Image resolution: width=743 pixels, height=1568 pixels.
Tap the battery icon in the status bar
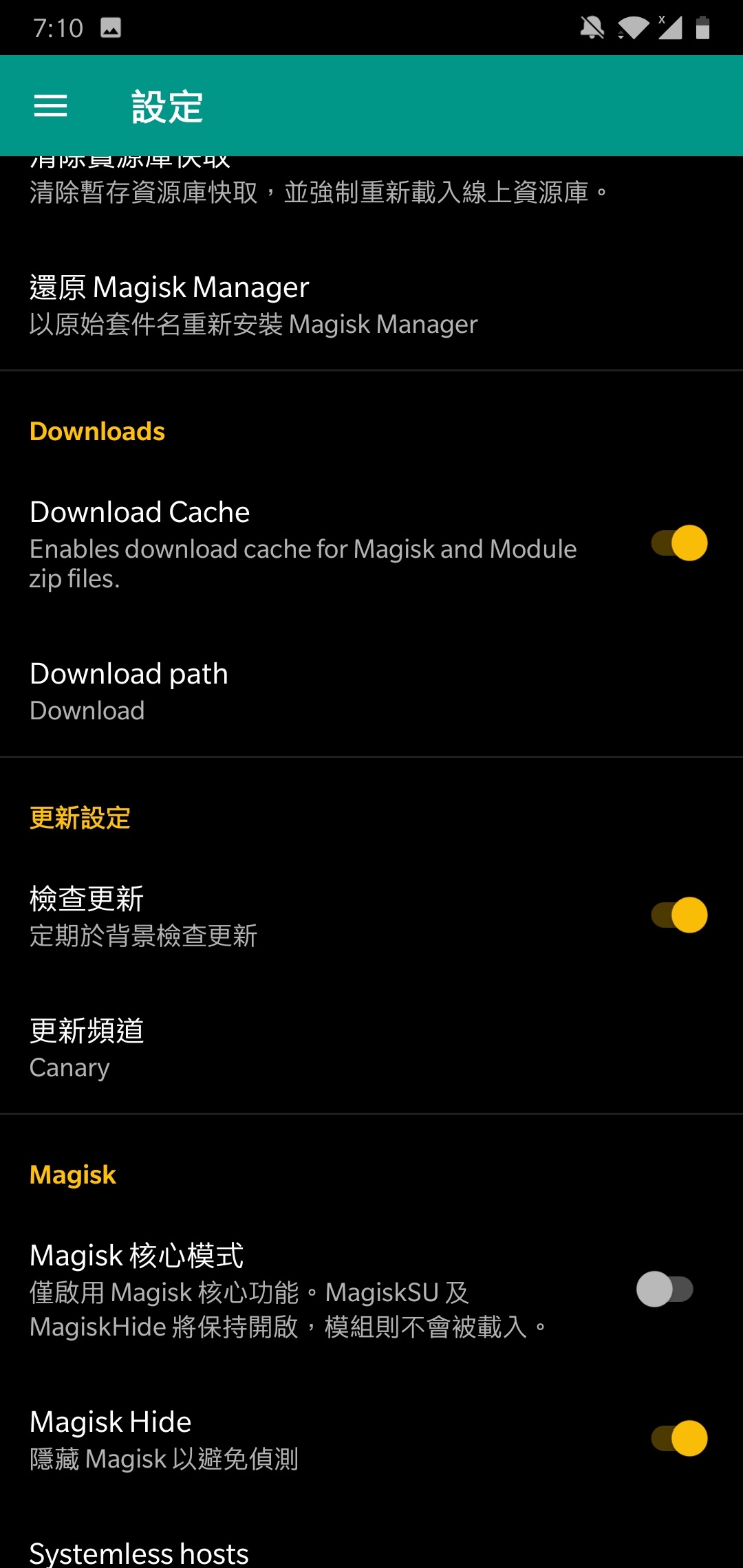click(704, 28)
